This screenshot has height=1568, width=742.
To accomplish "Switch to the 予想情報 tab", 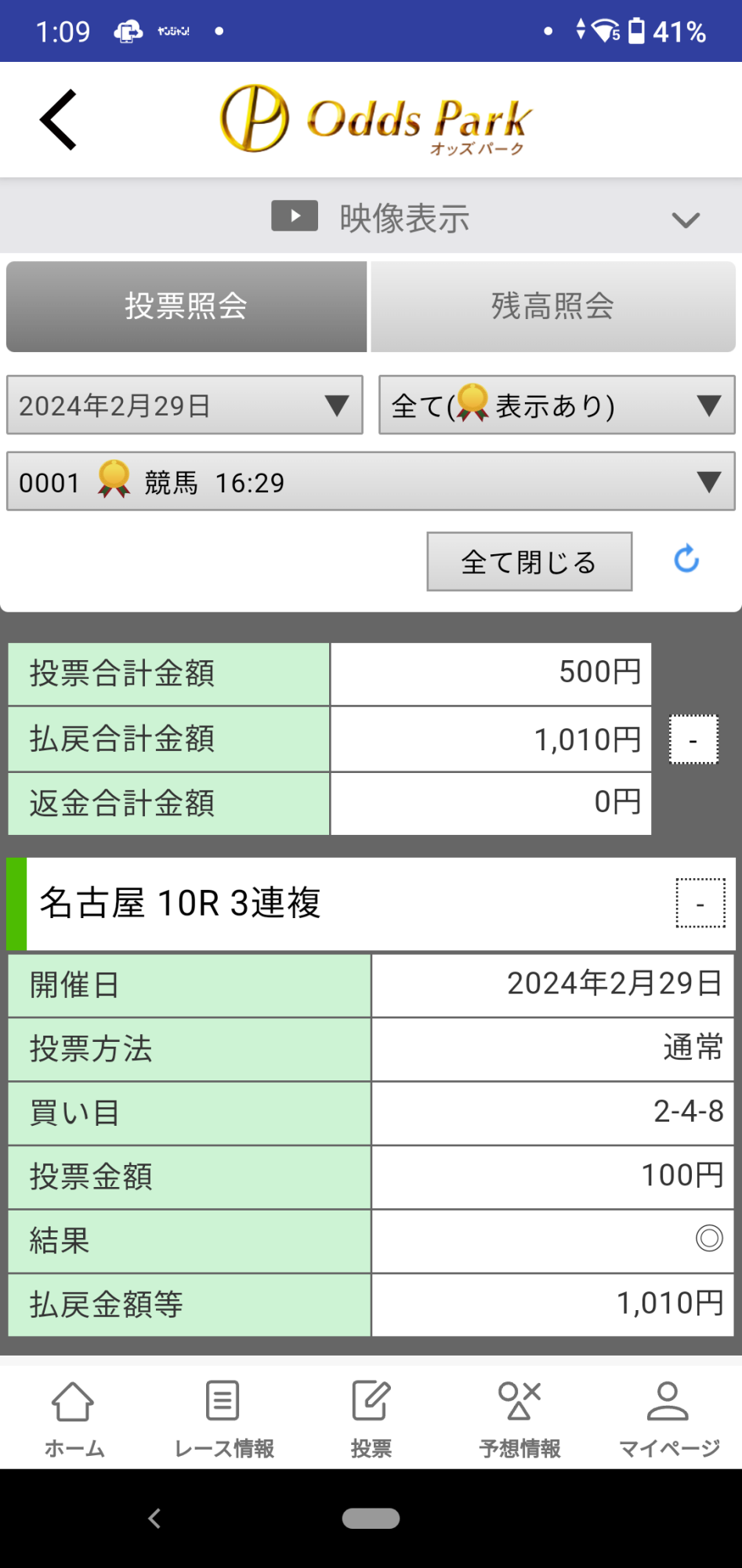I will pyautogui.click(x=519, y=1418).
